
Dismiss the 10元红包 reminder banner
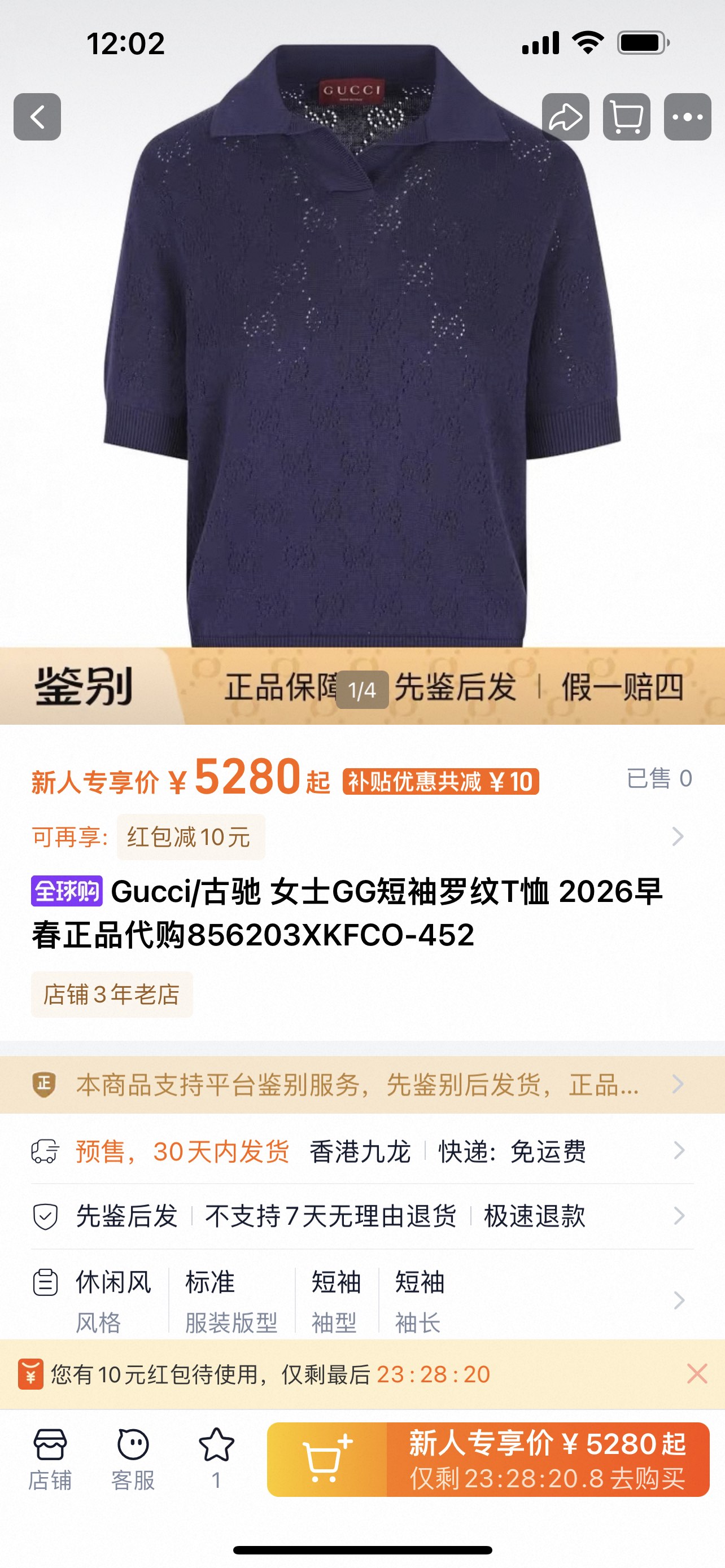pos(697,1374)
